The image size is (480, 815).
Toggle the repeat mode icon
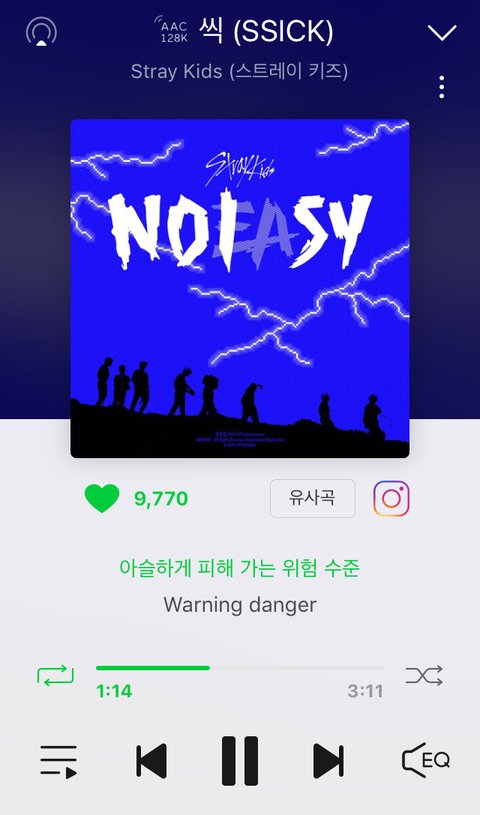pos(56,675)
